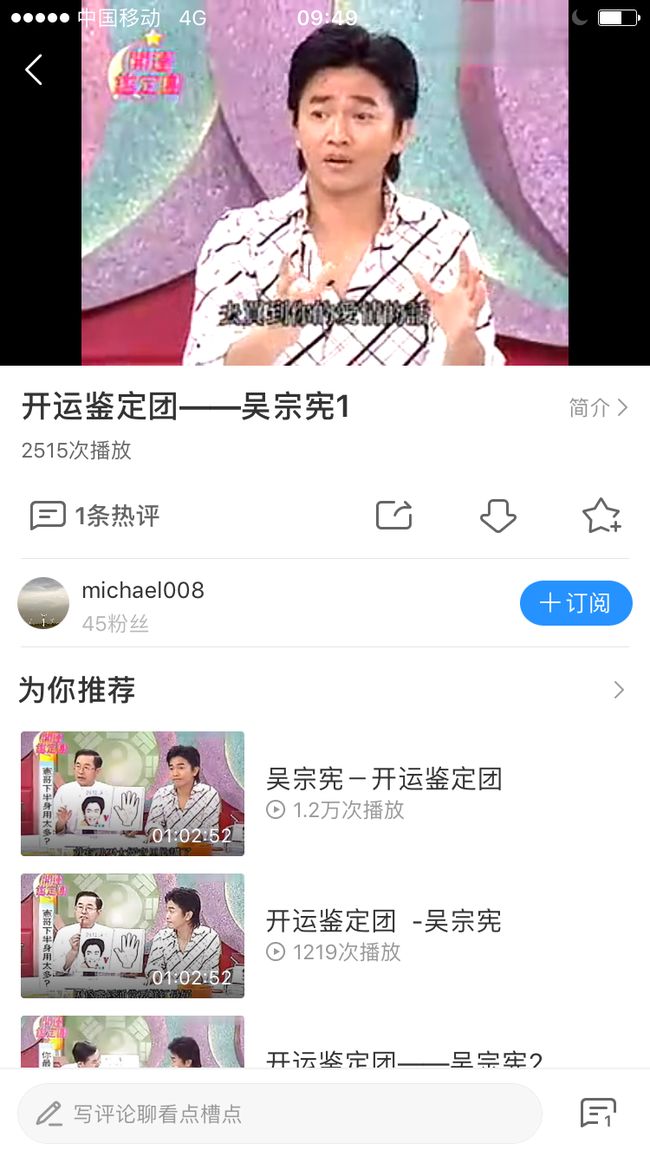650x1156 pixels.
Task: Download the video
Action: (x=498, y=515)
